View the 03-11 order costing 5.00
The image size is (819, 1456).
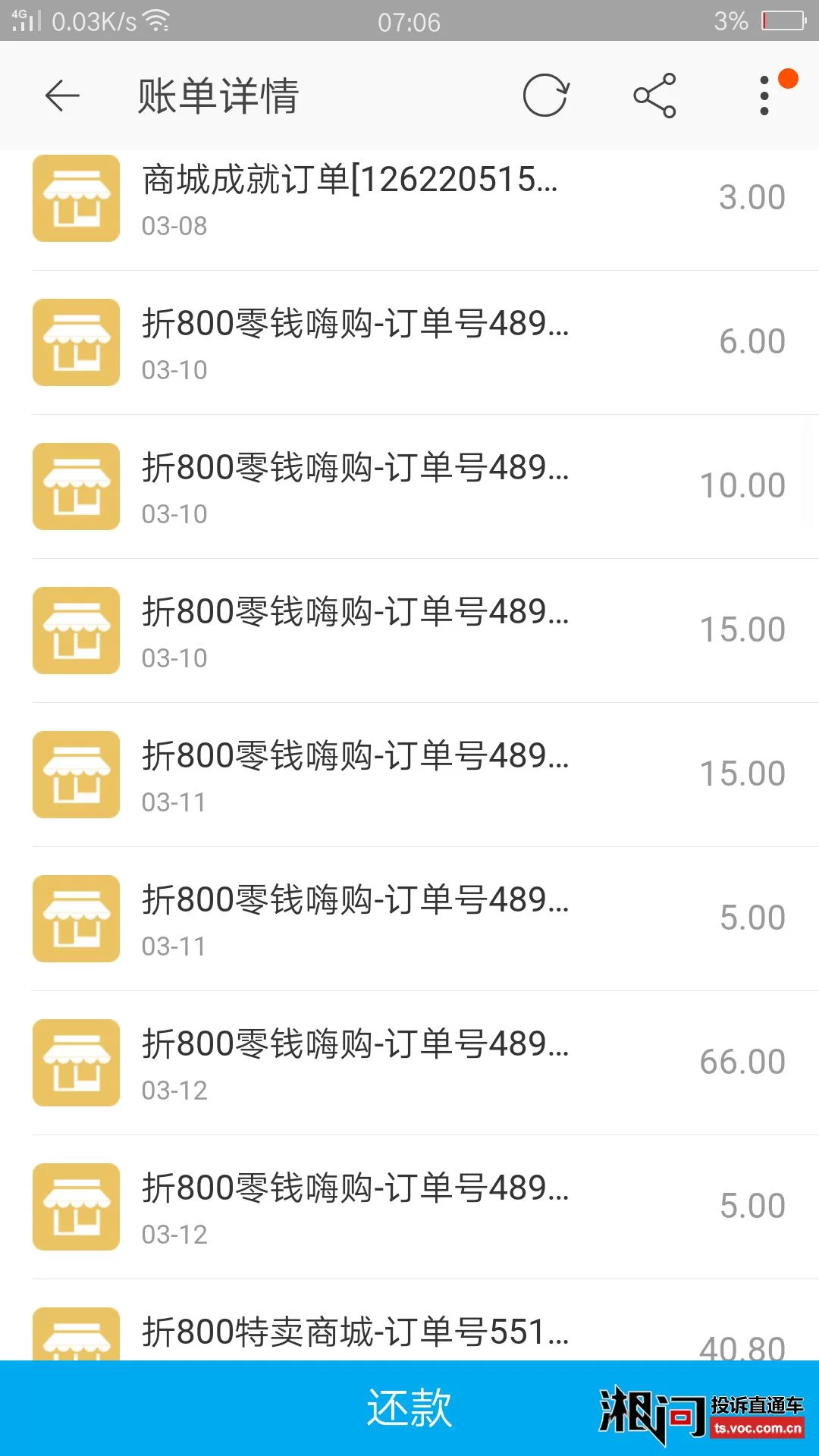point(409,919)
